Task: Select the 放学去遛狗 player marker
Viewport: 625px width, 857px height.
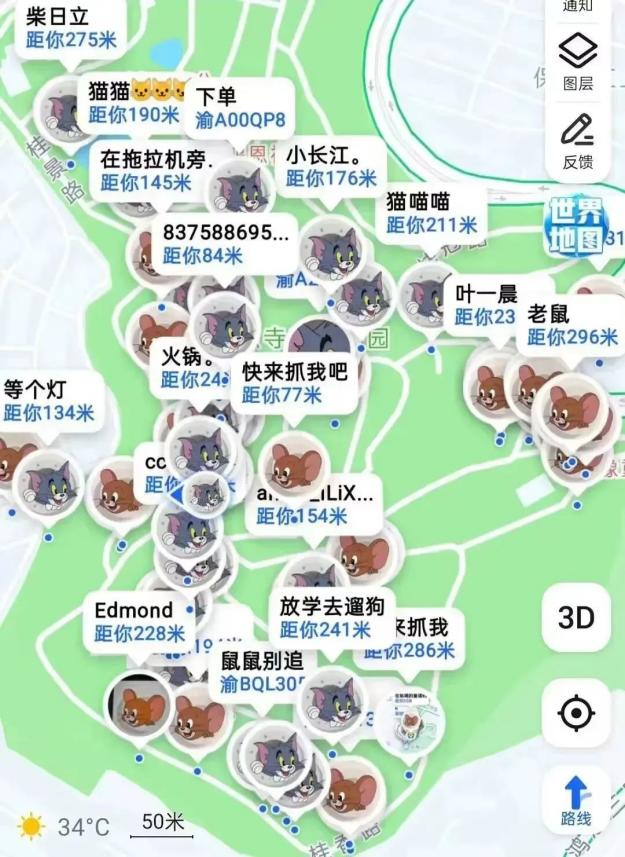Action: tap(325, 618)
